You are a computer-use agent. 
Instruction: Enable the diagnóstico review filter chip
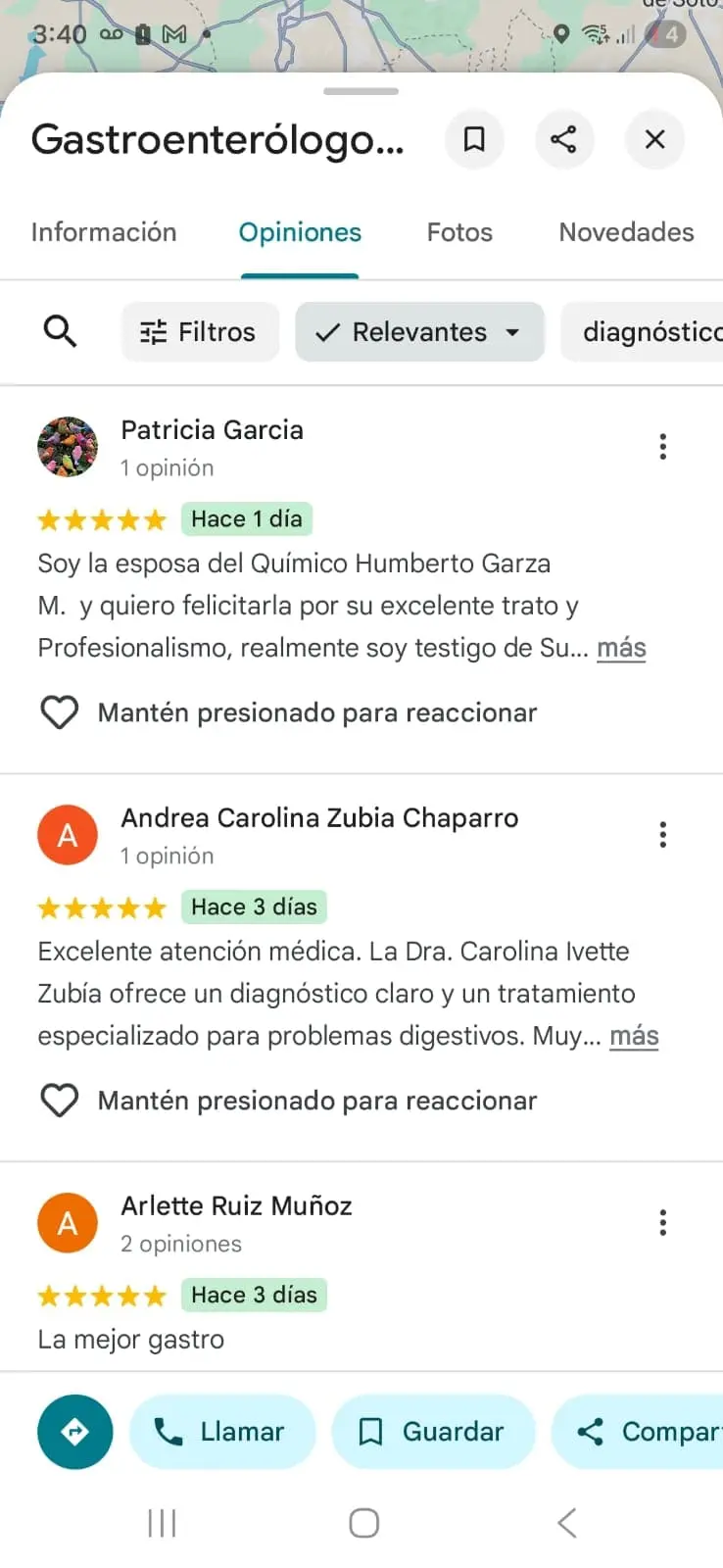click(x=651, y=331)
